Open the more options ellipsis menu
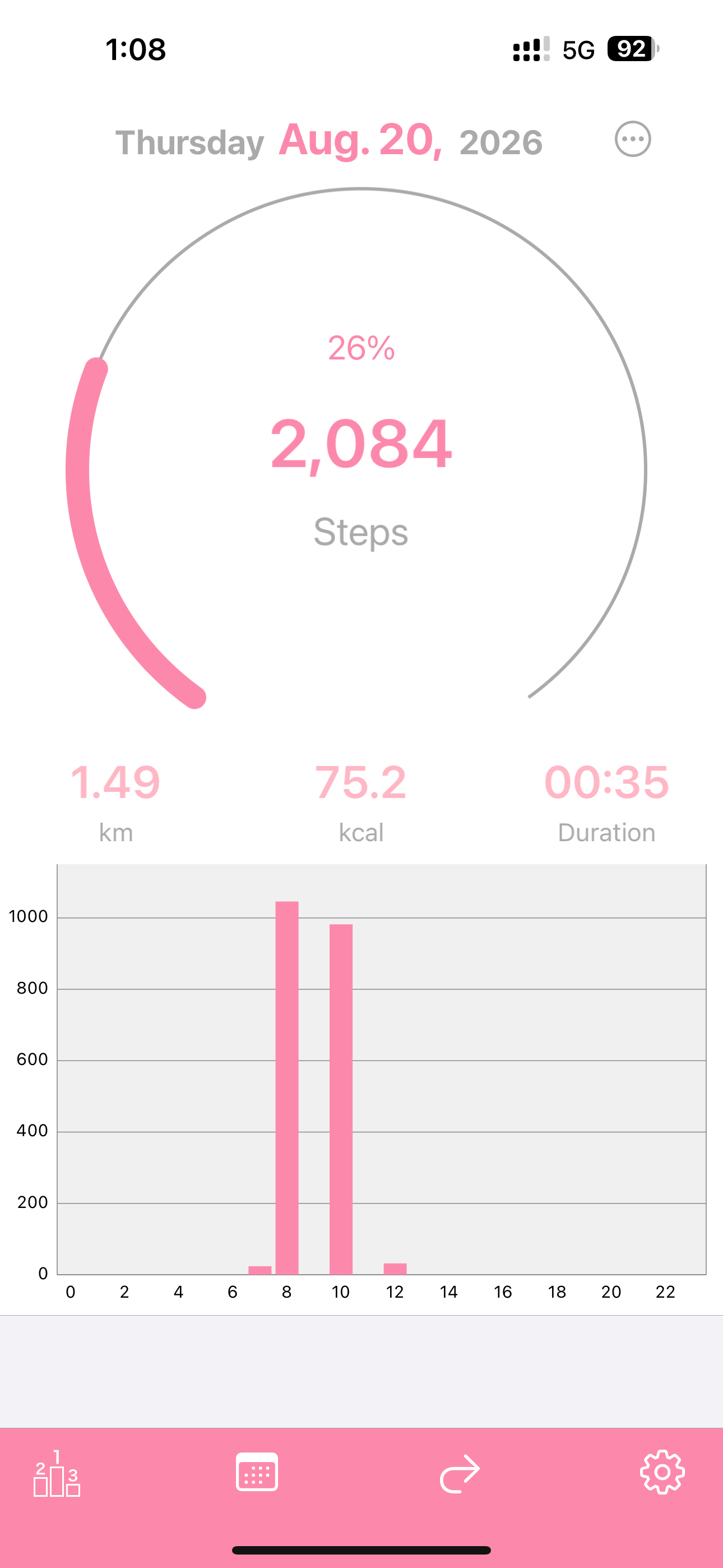Screen dimensions: 723x1568 (x=632, y=140)
